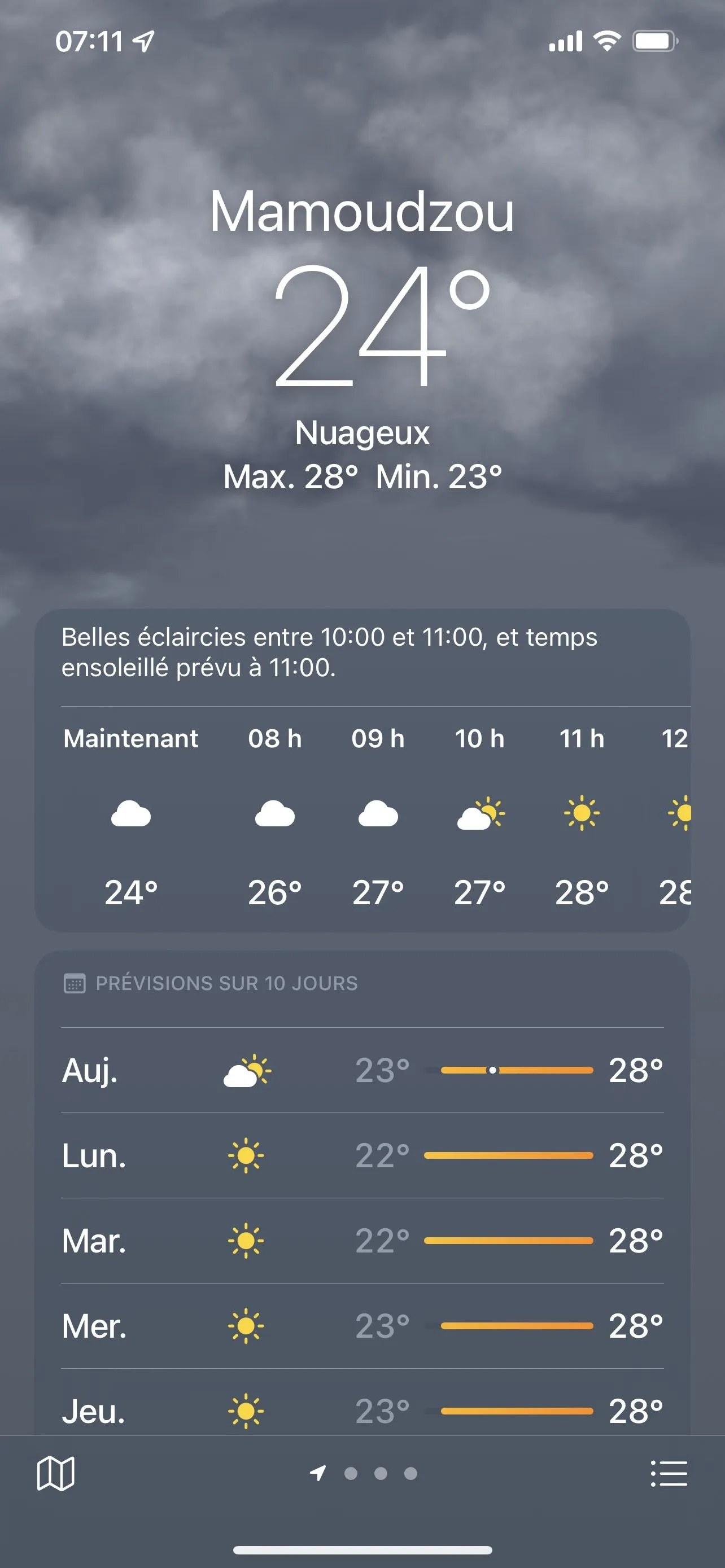Open the Lun. forecast row
The width and height of the screenshot is (725, 1568).
[362, 1155]
